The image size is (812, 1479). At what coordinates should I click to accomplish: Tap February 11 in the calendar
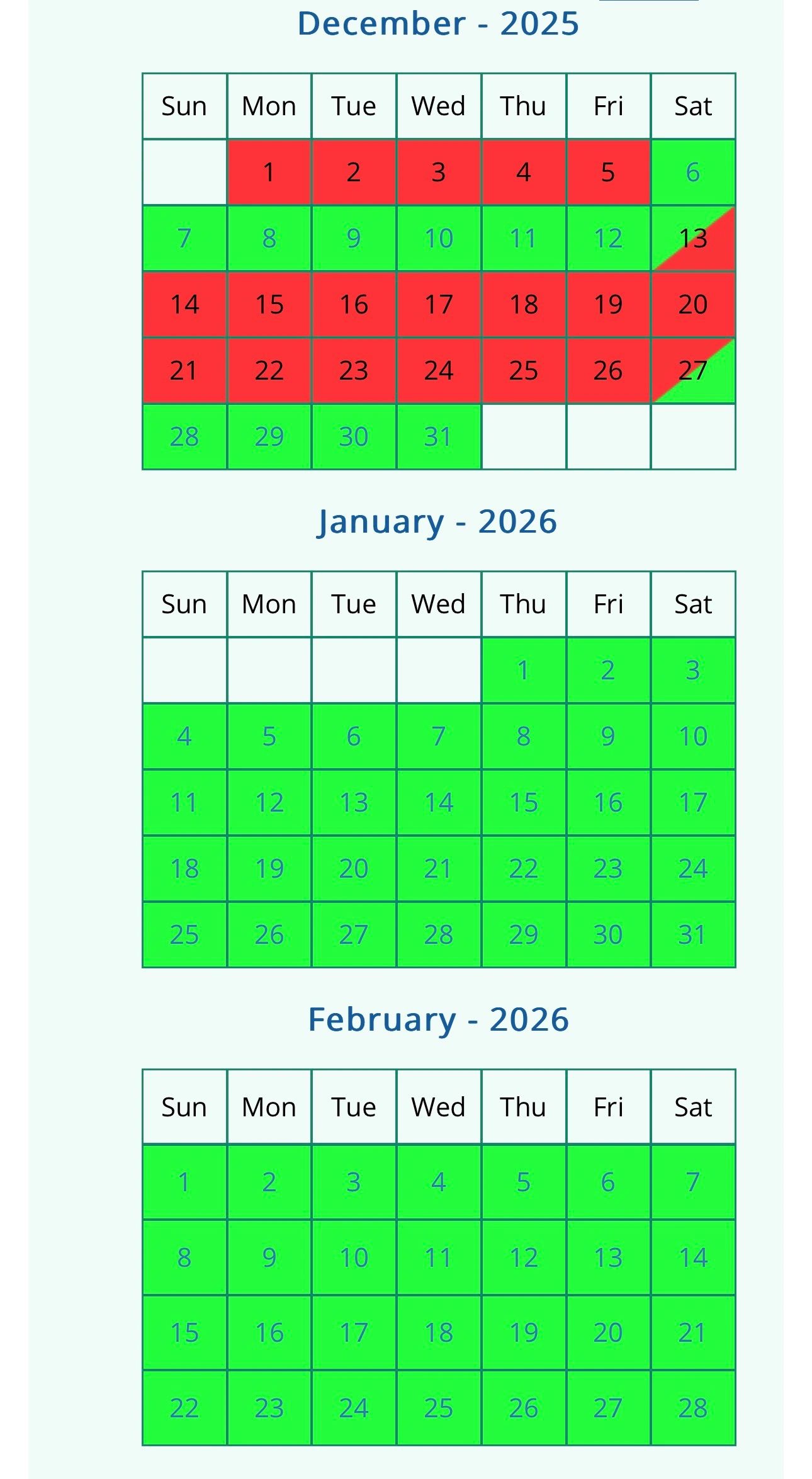coord(438,1257)
